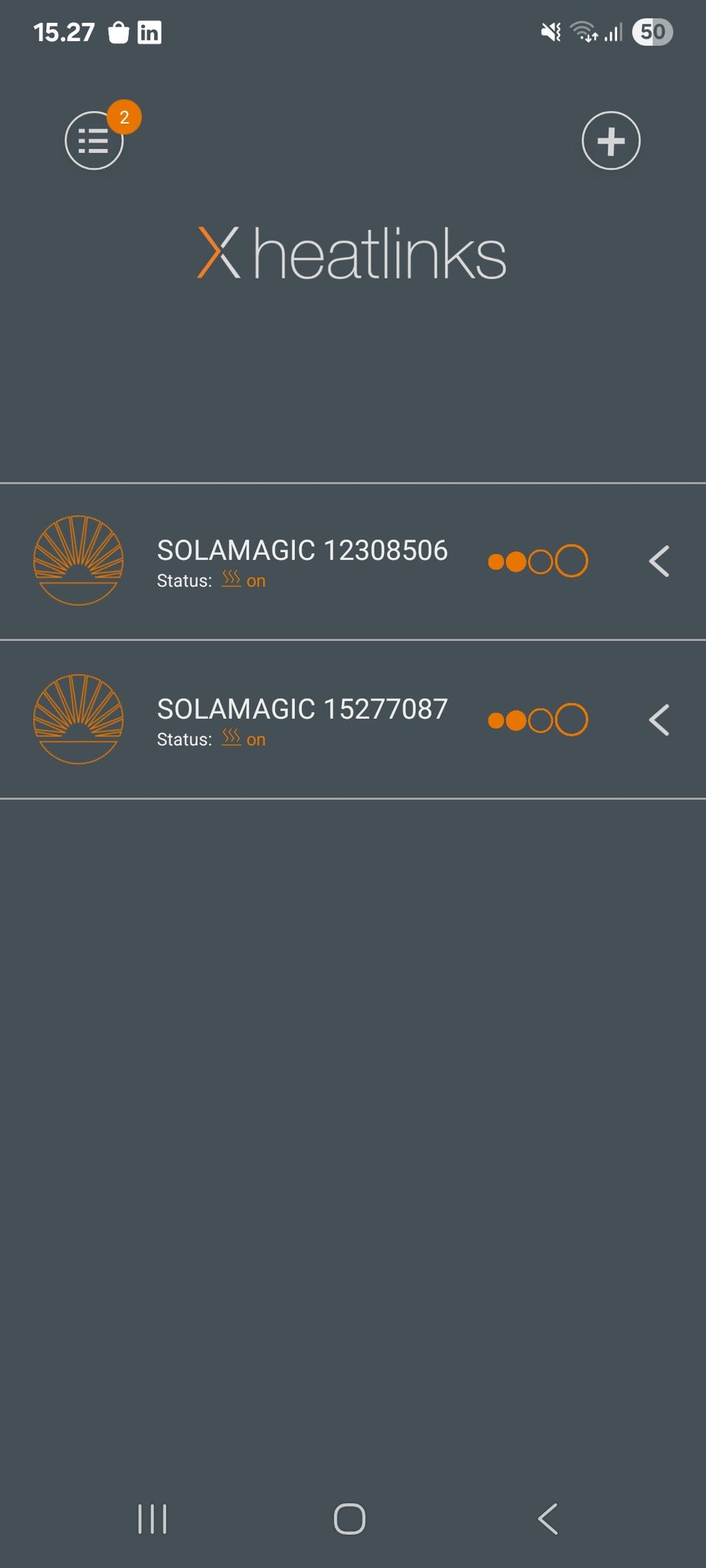Expand the arrow beside SOLAMAGIC 15277087

click(x=659, y=720)
